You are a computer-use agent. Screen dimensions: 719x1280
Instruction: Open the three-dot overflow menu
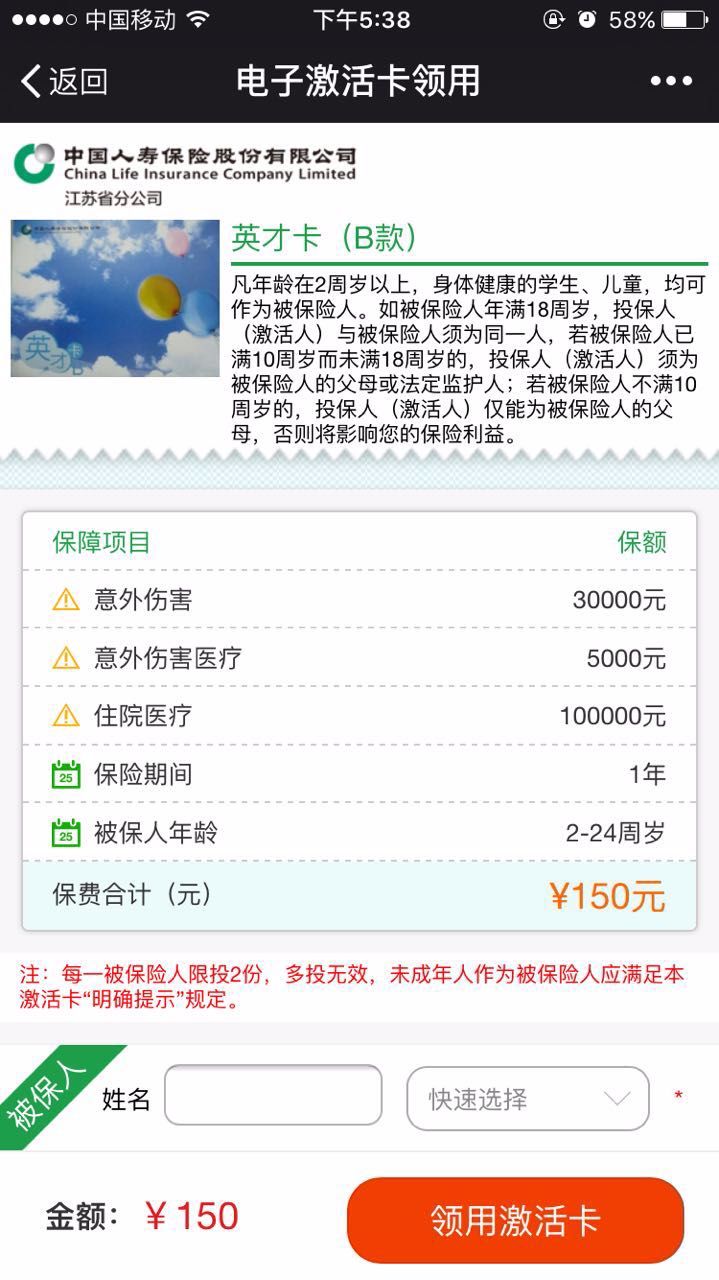[671, 81]
